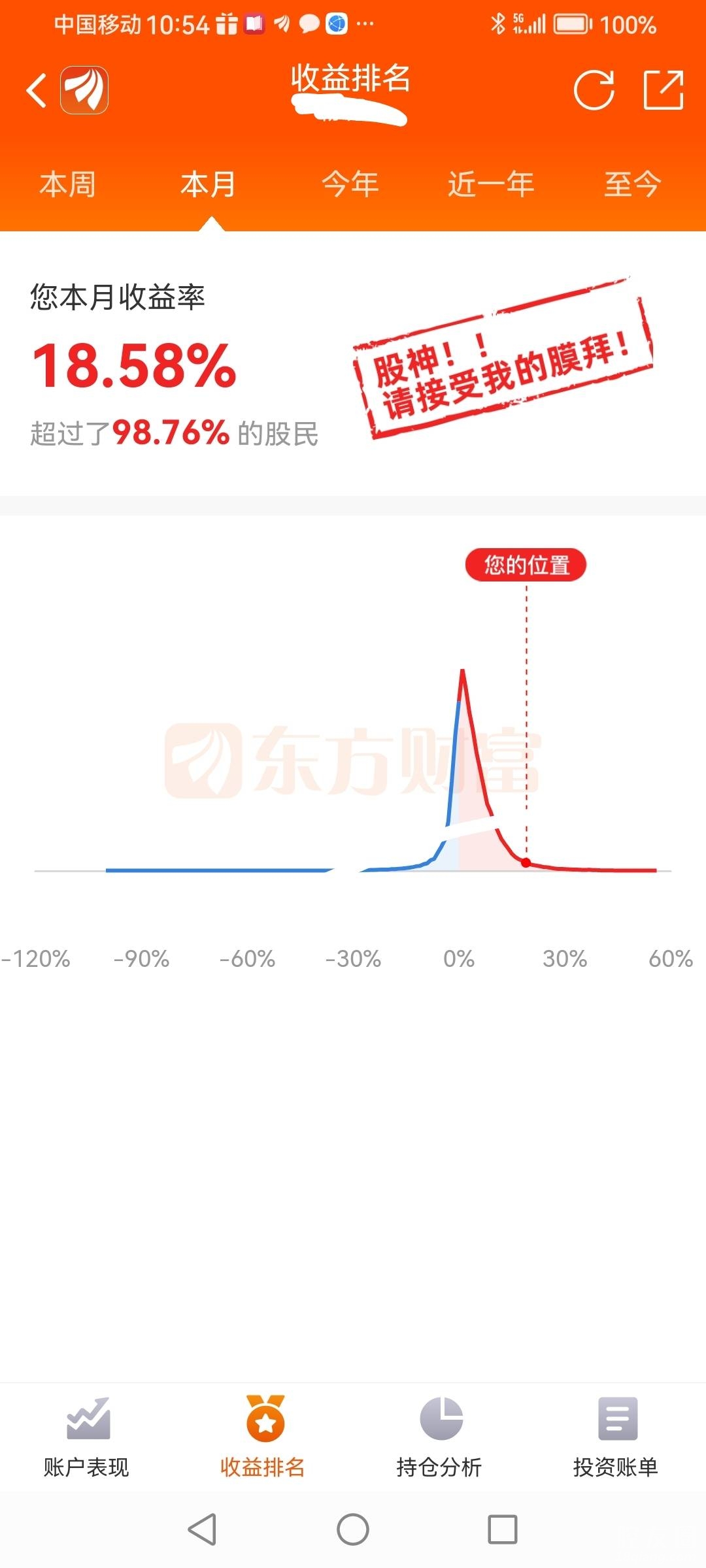Open system recent apps
The height and width of the screenshot is (1568, 706).
coord(503,1529)
